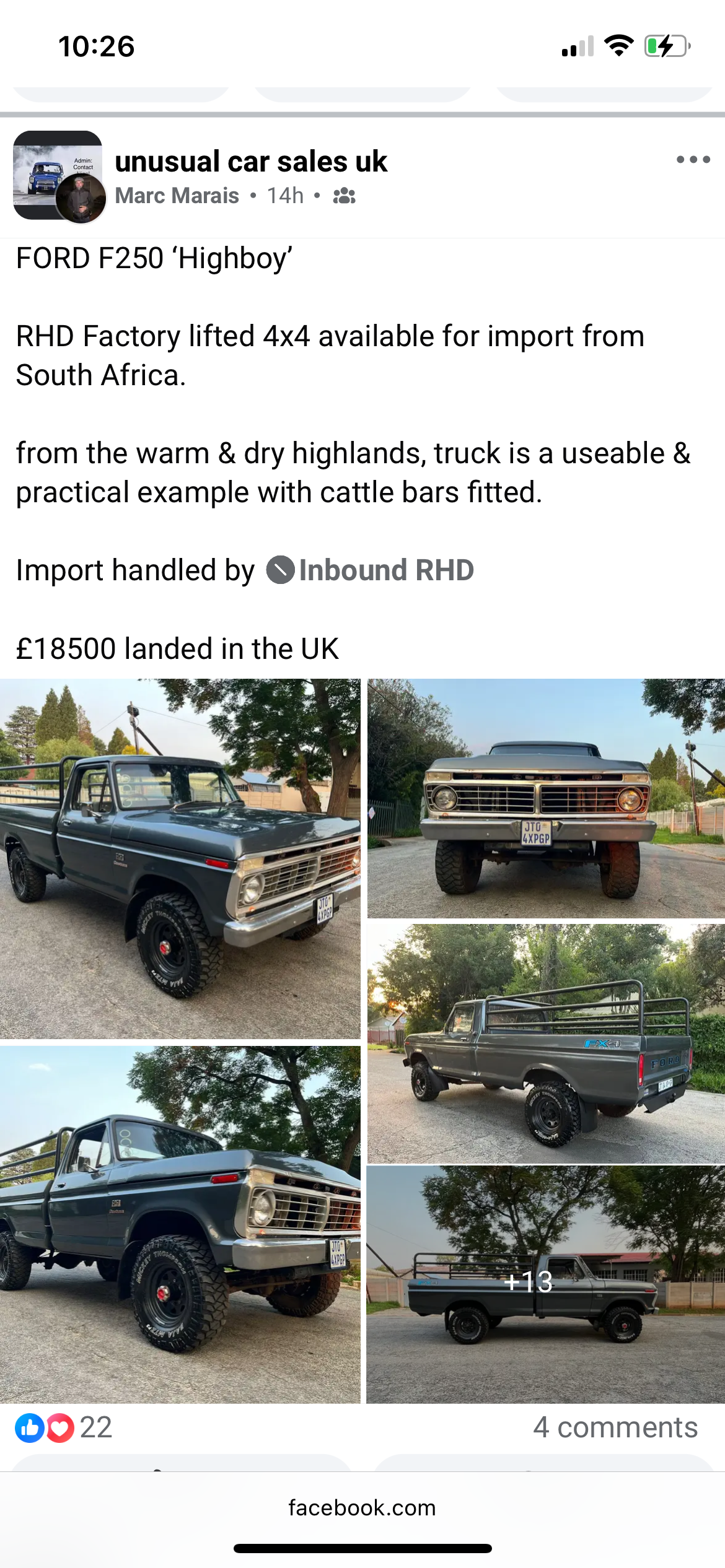Open the low-angle front wheel photo

pyautogui.click(x=180, y=1224)
